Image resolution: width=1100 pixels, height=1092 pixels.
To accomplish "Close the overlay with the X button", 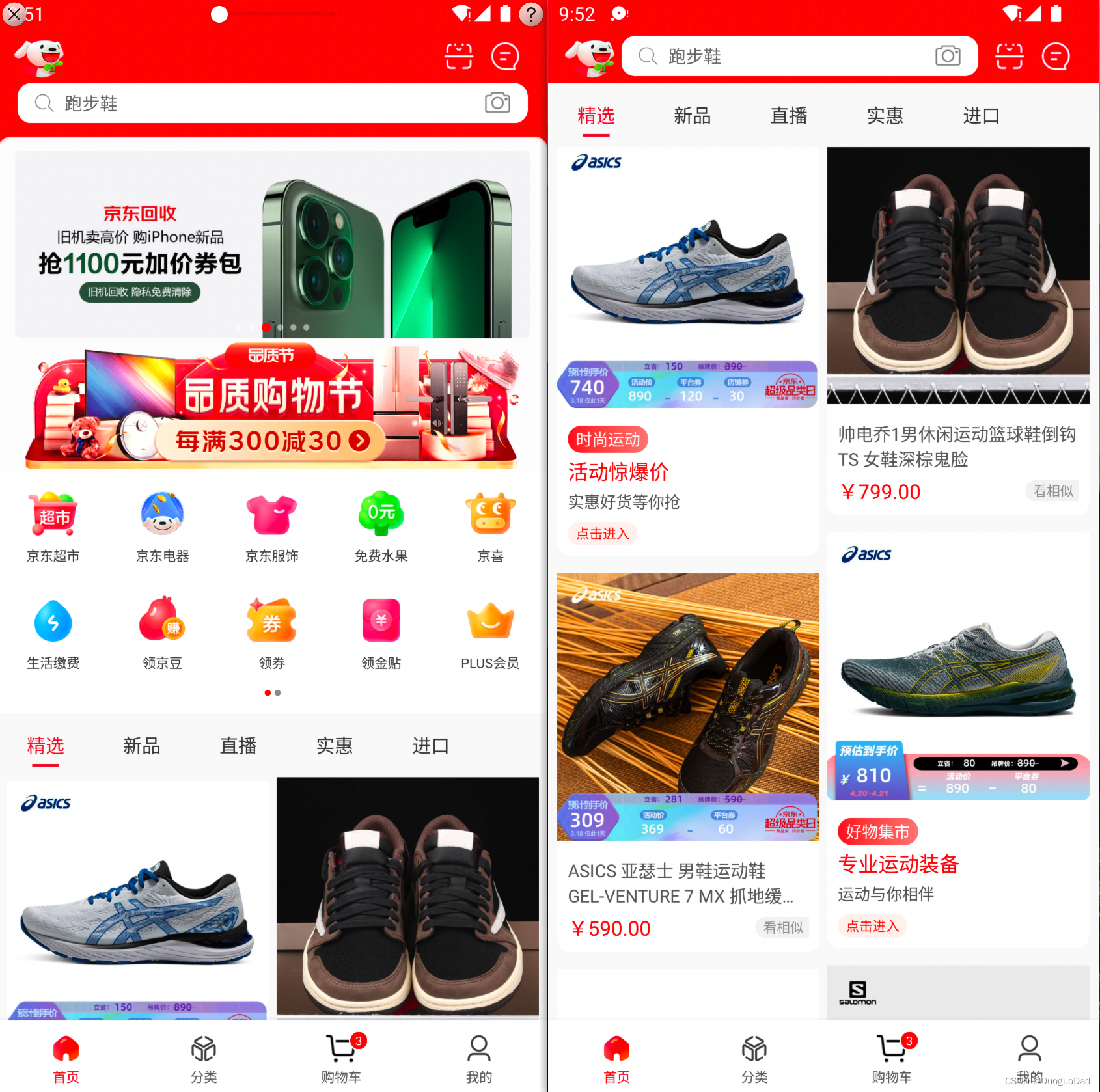I will coord(14,14).
